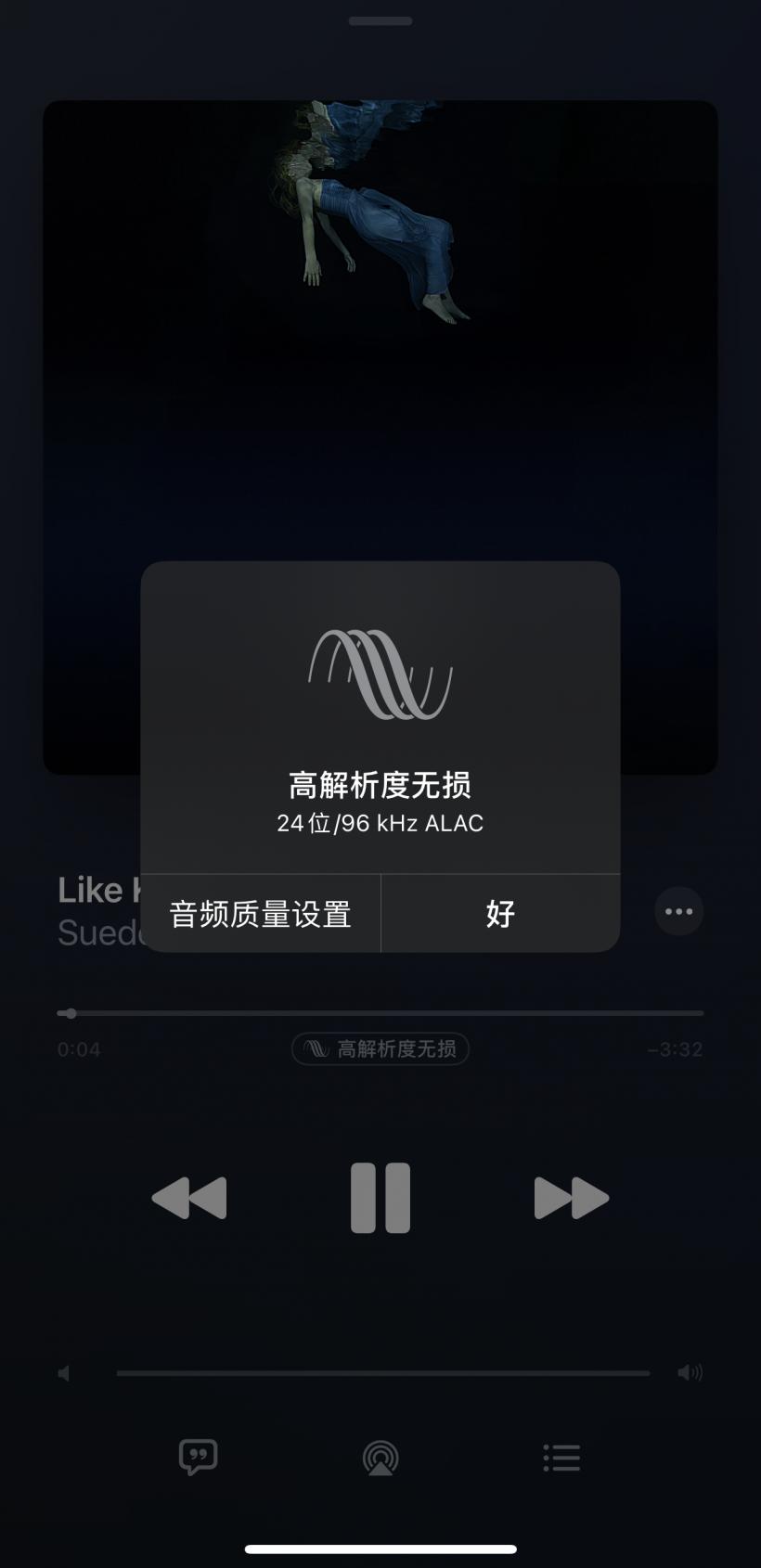Screen dimensions: 761x1568
Task: Tap the volume slider bar
Action: pyautogui.click(x=380, y=1372)
